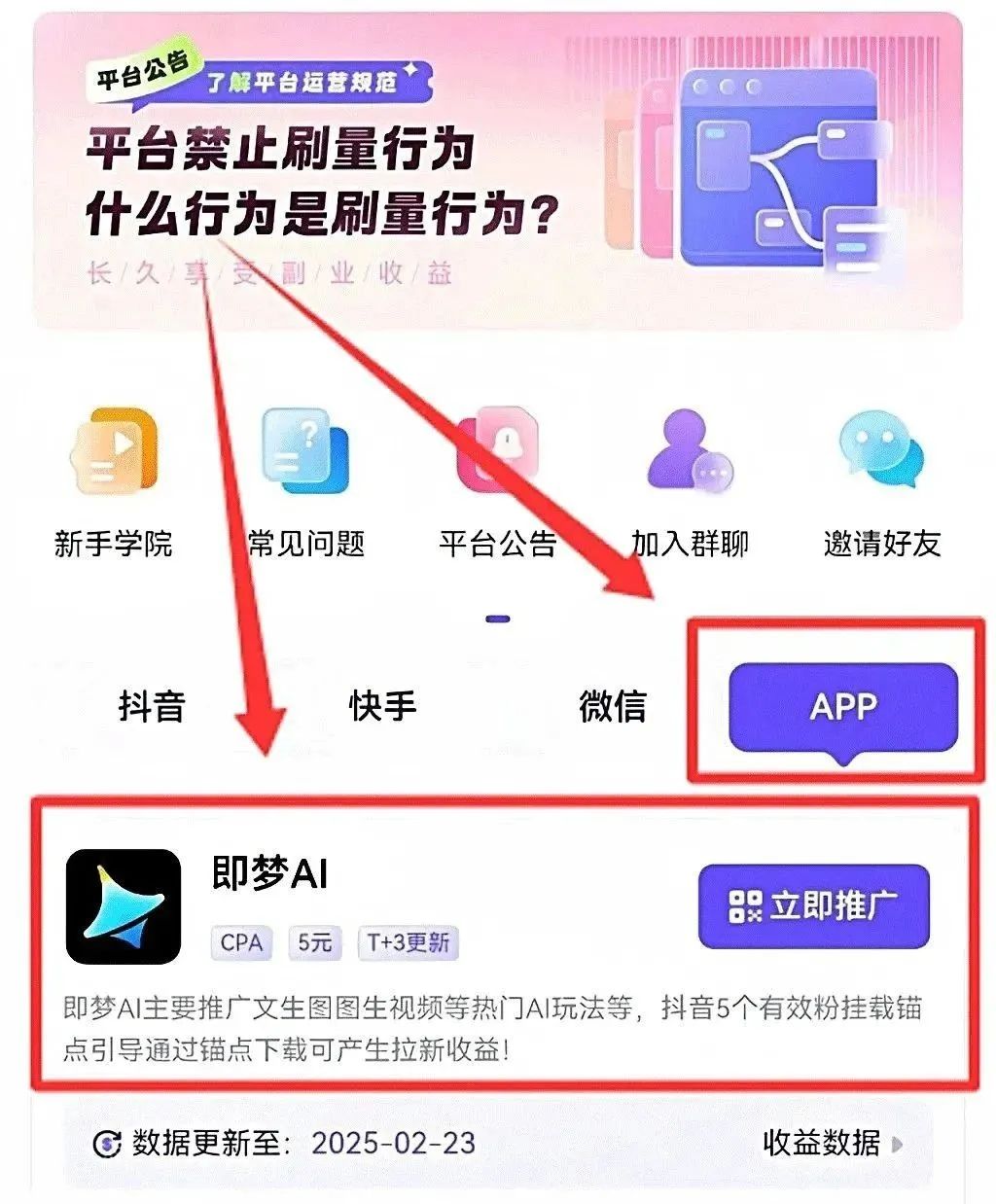996x1204 pixels.
Task: Select the APP tab
Action: pos(843,707)
